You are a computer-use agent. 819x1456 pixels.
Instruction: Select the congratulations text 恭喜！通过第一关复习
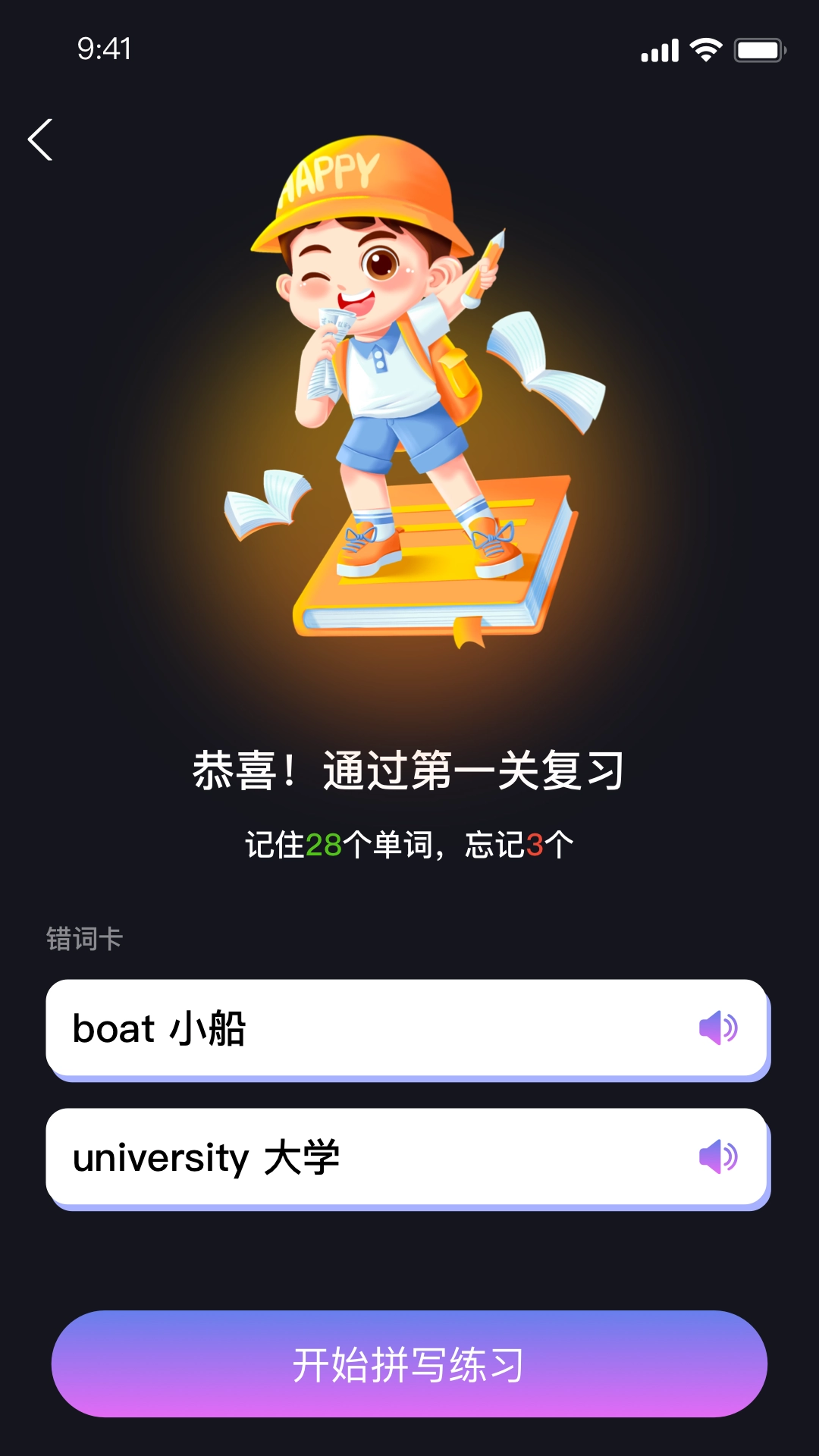(x=409, y=767)
